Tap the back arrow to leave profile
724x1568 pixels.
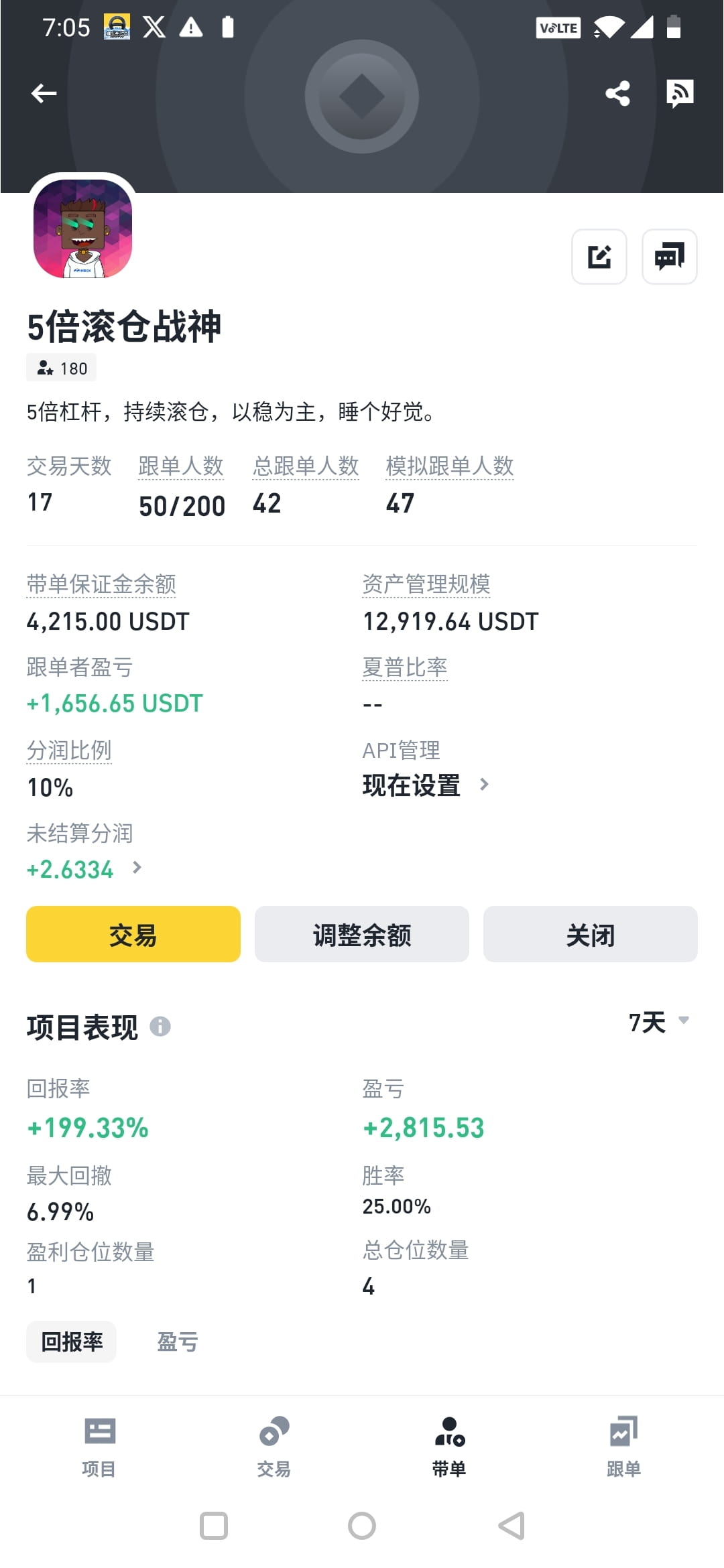[44, 93]
